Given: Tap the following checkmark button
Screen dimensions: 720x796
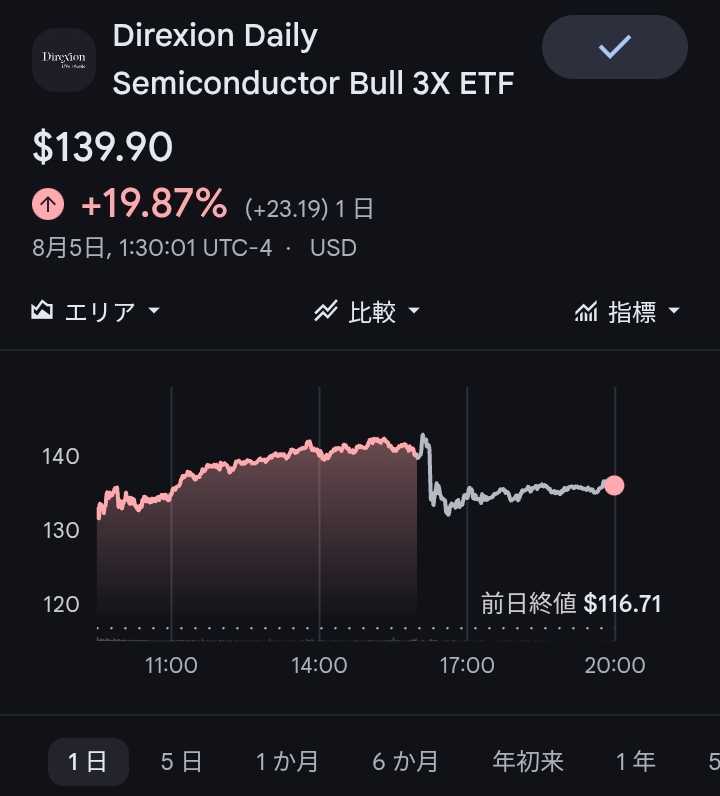Looking at the screenshot, I should click(614, 47).
